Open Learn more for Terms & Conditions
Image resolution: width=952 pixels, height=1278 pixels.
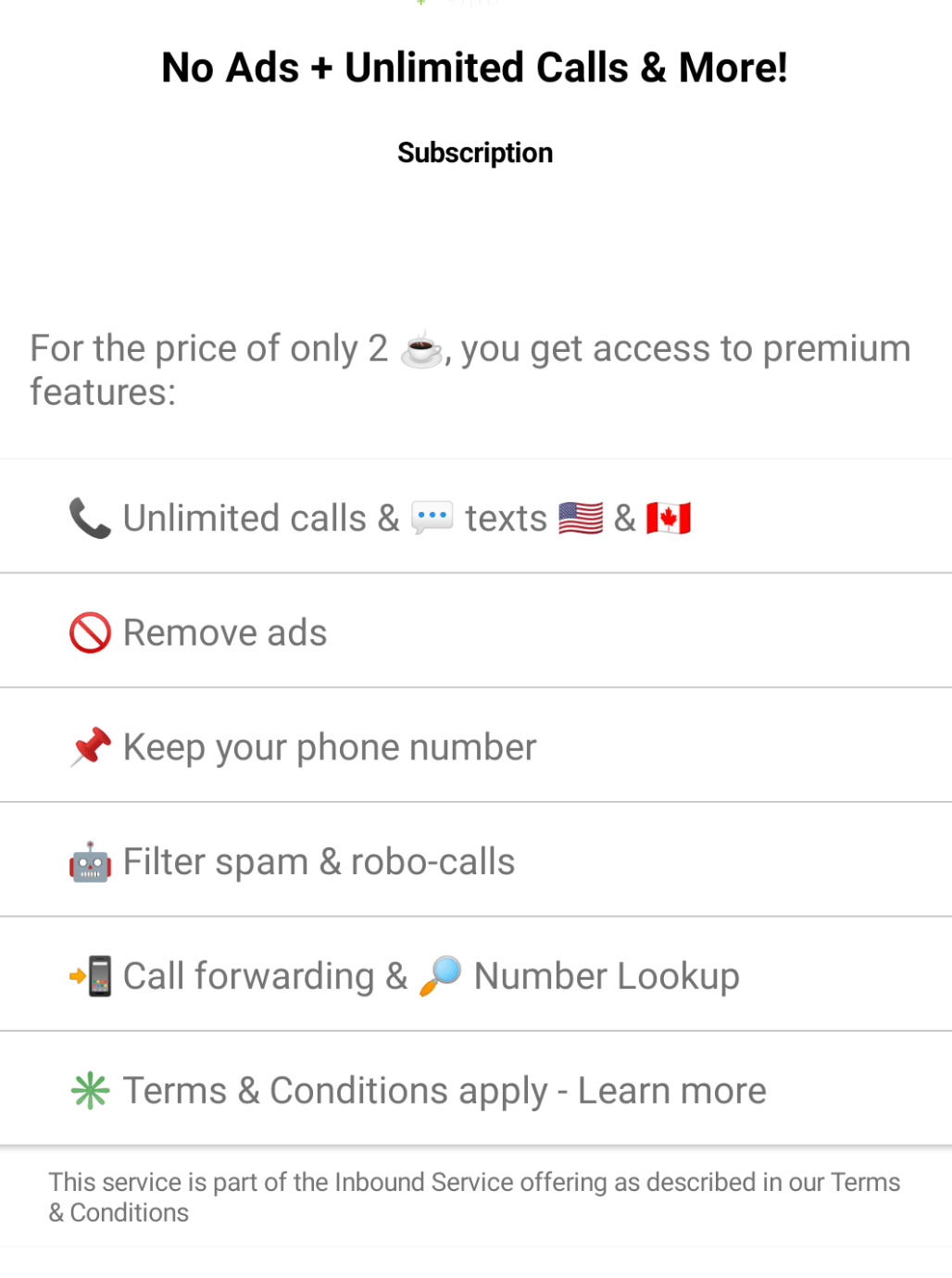tap(672, 1089)
